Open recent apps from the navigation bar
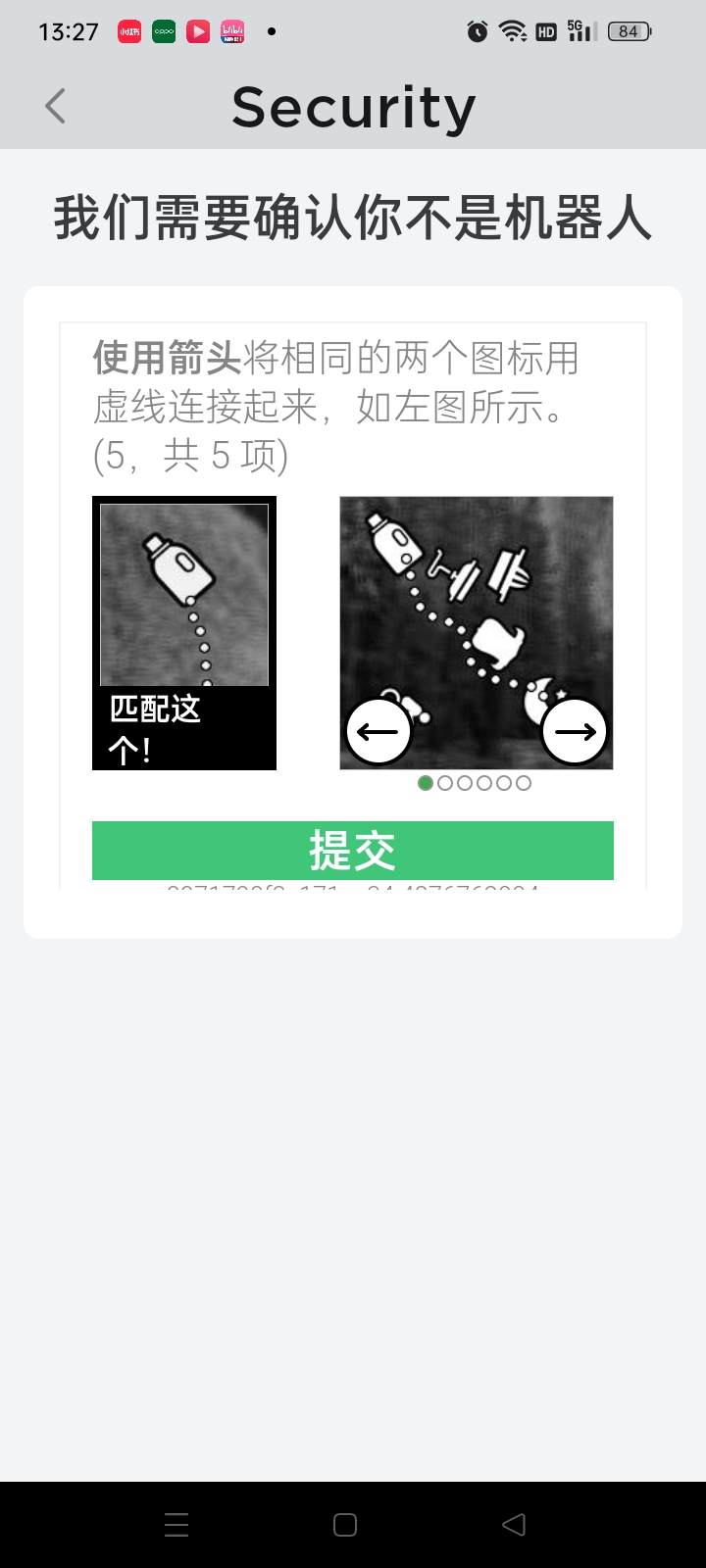Image resolution: width=706 pixels, height=1568 pixels. (x=176, y=1525)
